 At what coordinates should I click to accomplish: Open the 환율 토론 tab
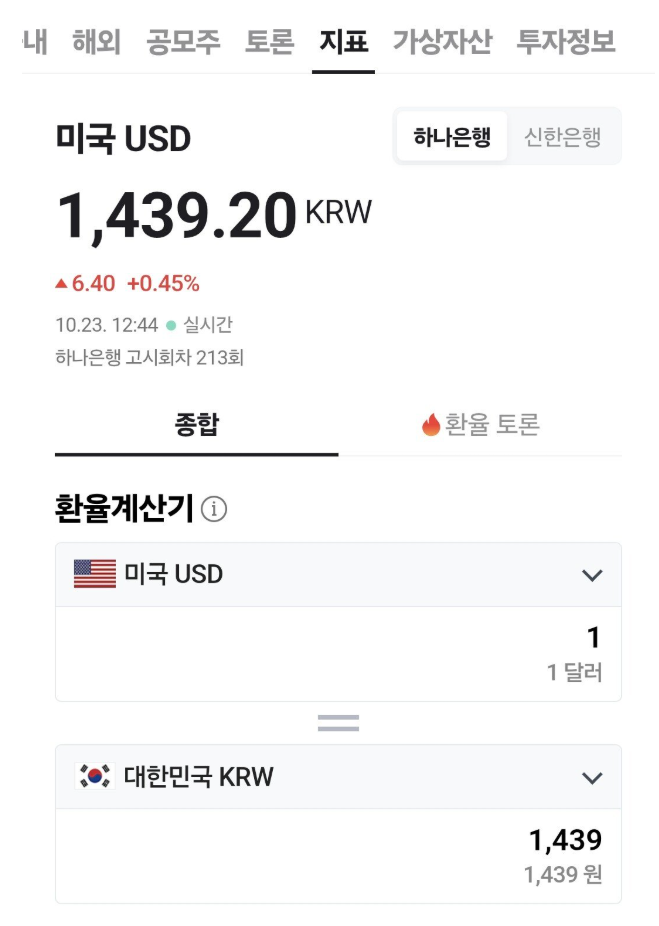480,425
